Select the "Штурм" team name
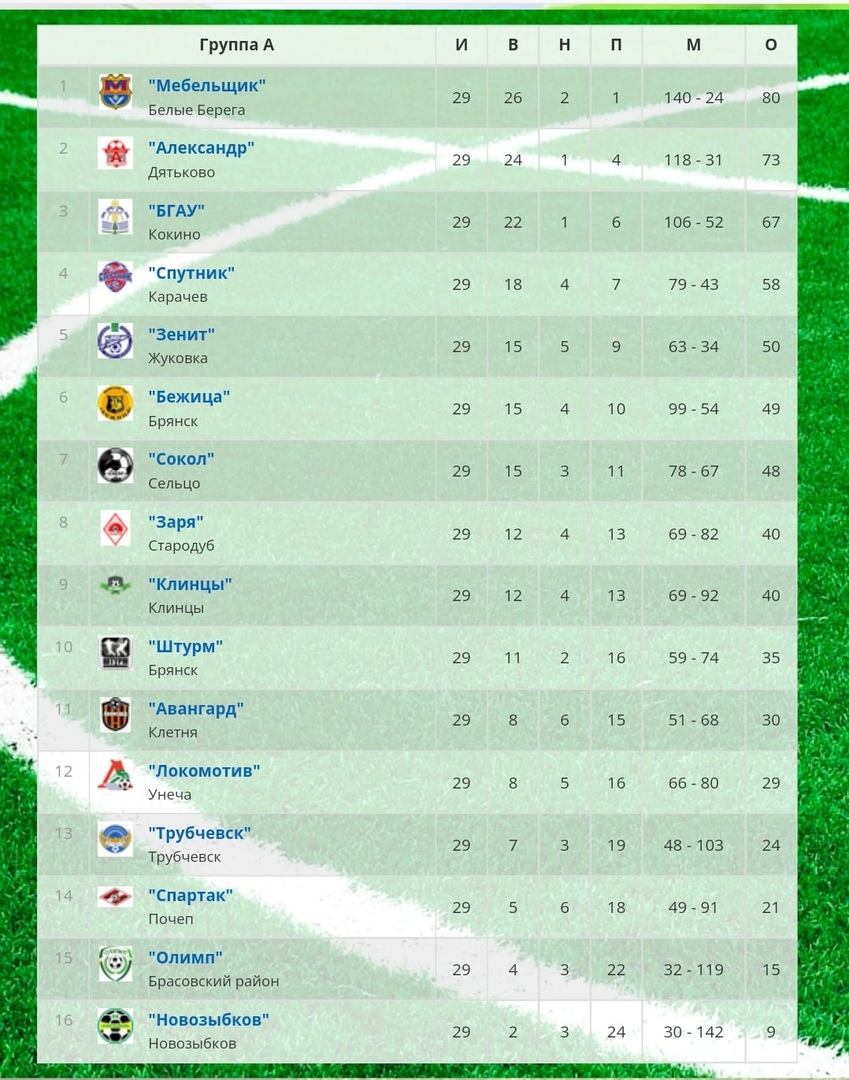Viewport: 849px width, 1080px height. click(185, 646)
